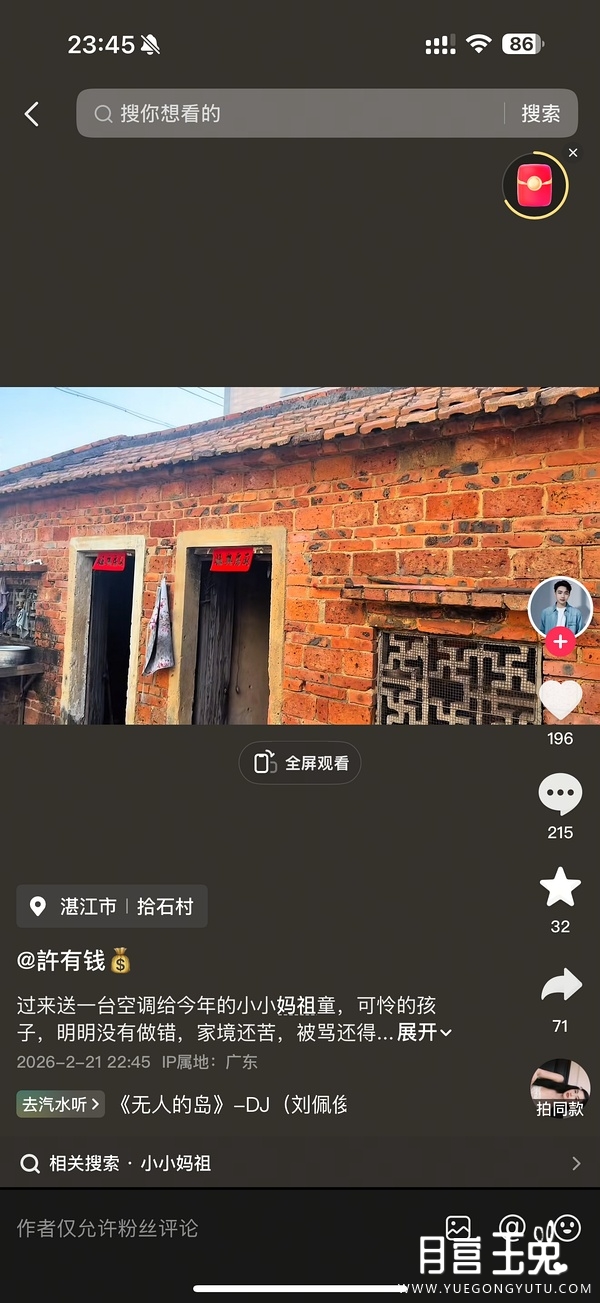Dismiss the red envelope floating widget

pyautogui.click(x=573, y=153)
